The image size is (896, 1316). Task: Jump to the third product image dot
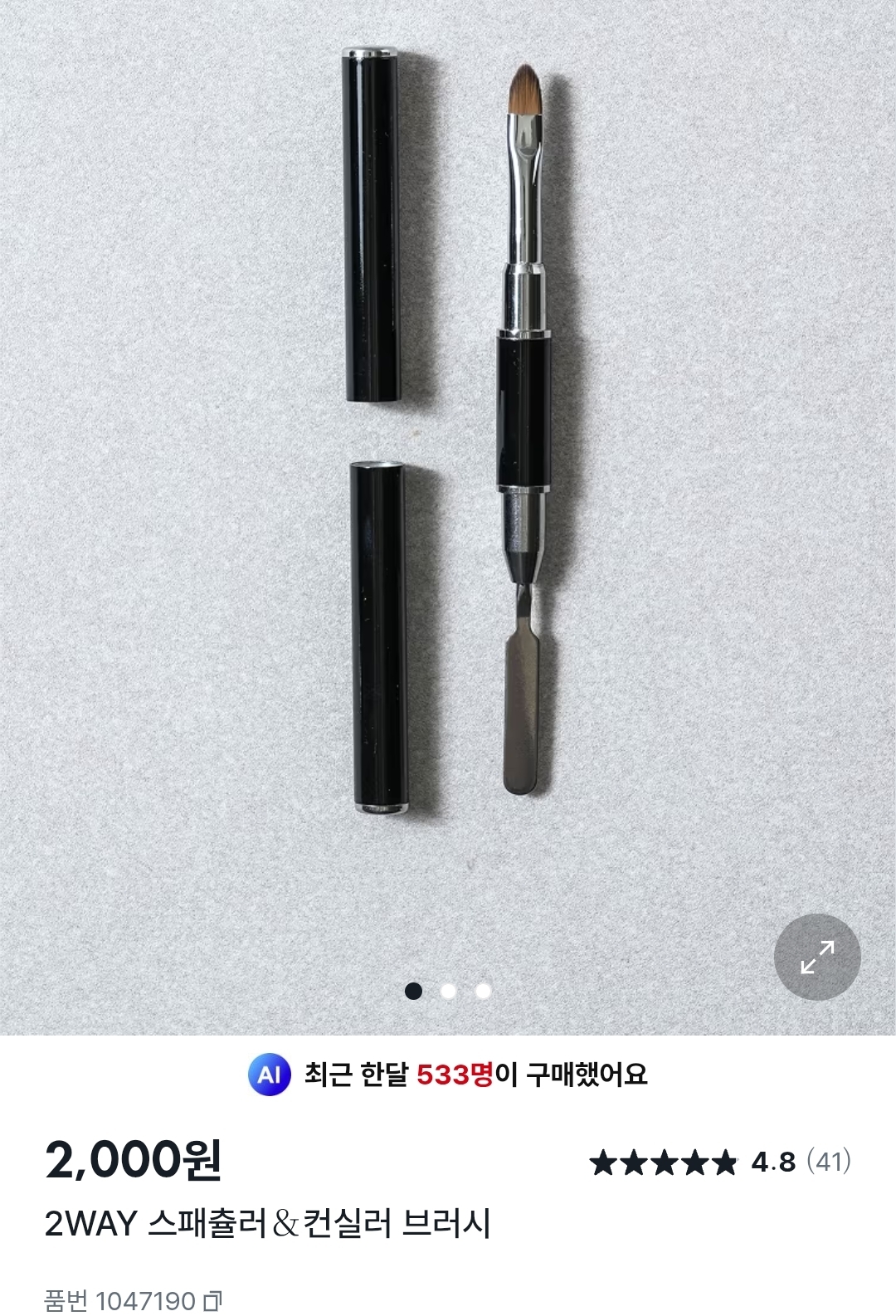[483, 991]
